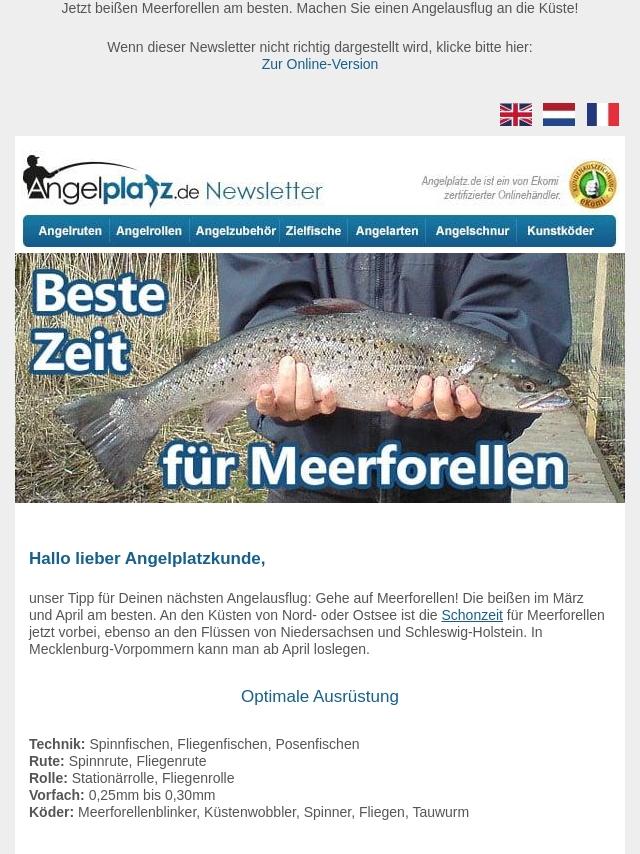Choose the French flag language option

point(603,114)
